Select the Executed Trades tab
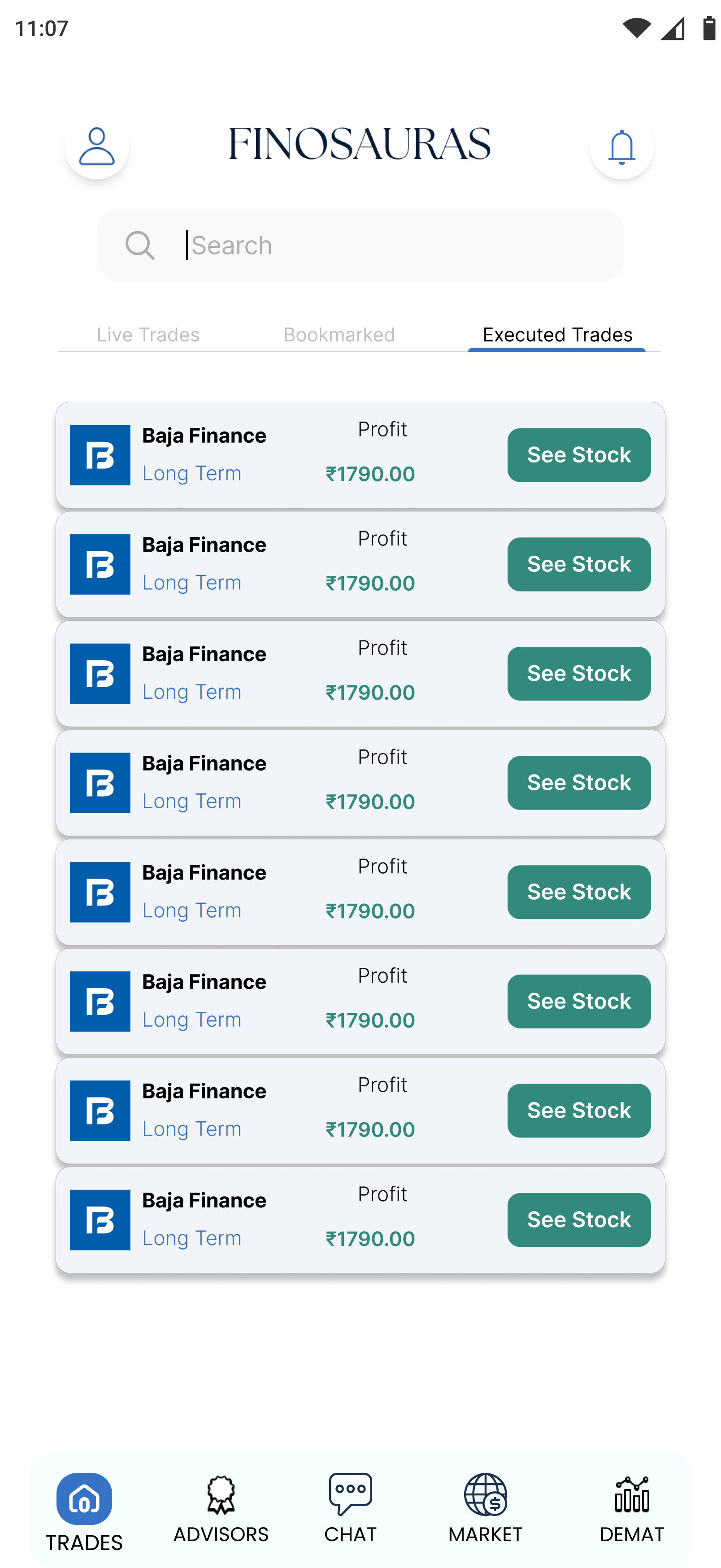Image resolution: width=721 pixels, height=1568 pixels. [557, 335]
